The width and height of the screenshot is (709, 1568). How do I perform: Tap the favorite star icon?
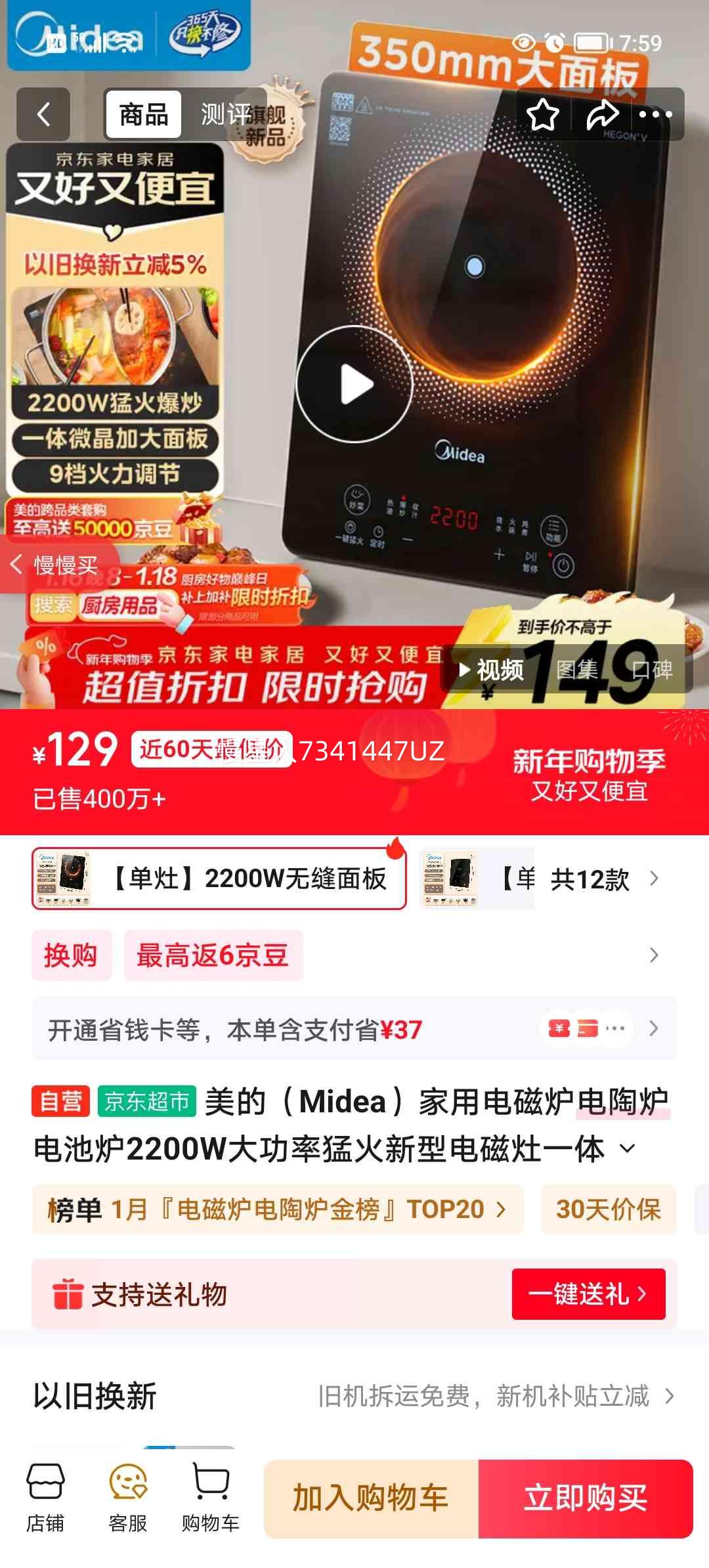[x=542, y=114]
